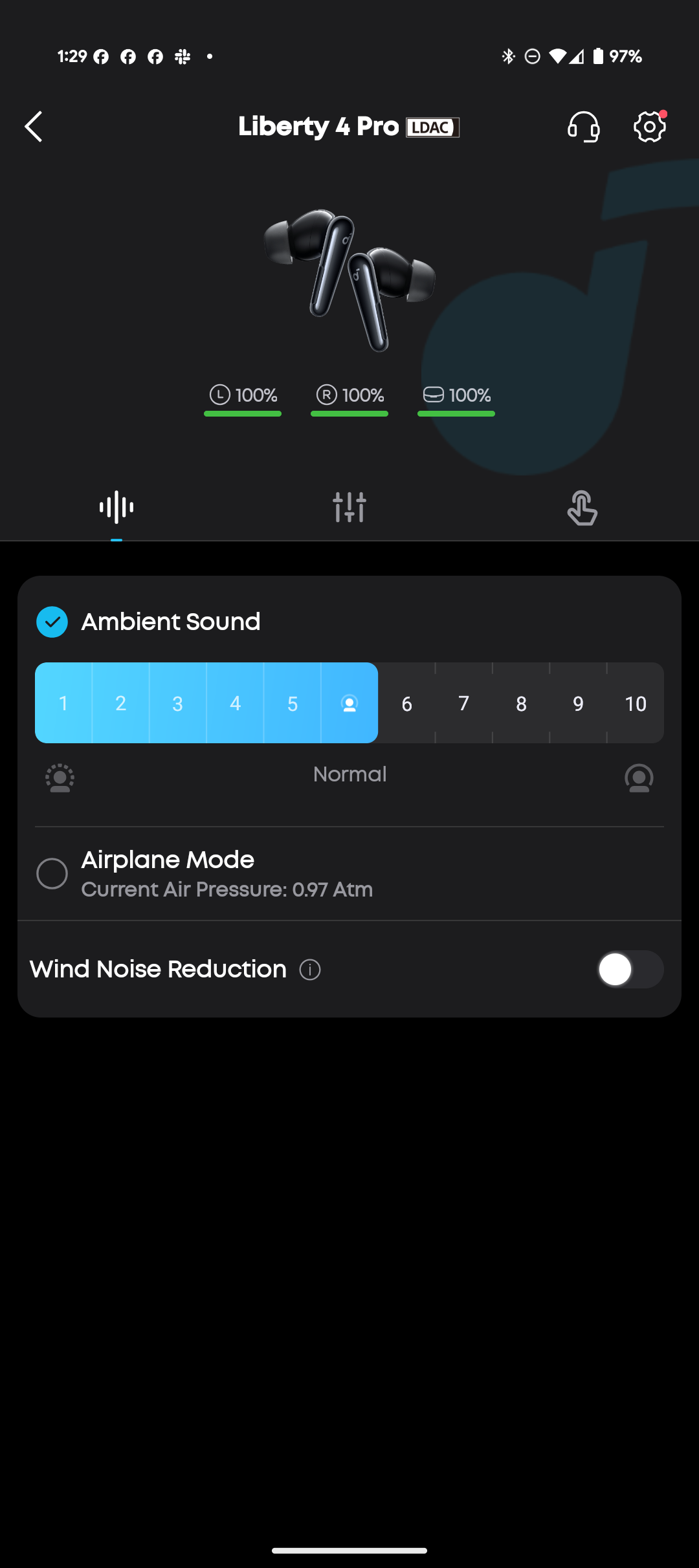Set ambient sound level to 10
This screenshot has width=699, height=1568.
point(636,703)
